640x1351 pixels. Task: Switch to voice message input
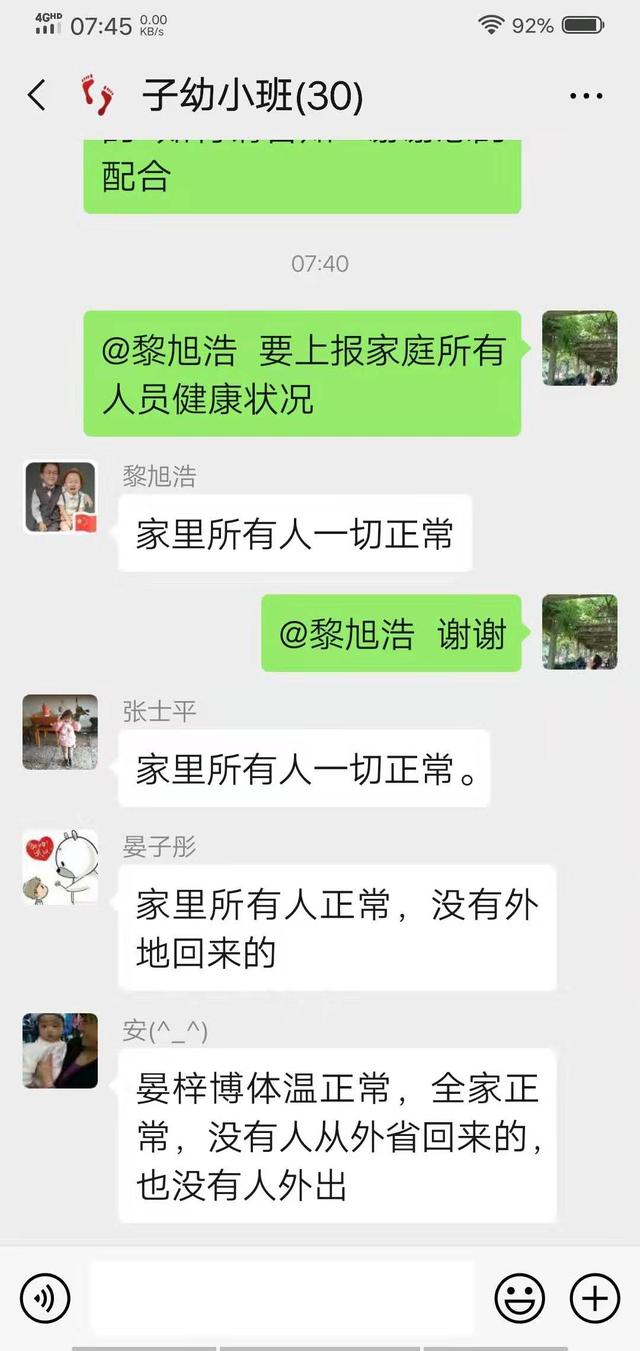pos(45,1298)
